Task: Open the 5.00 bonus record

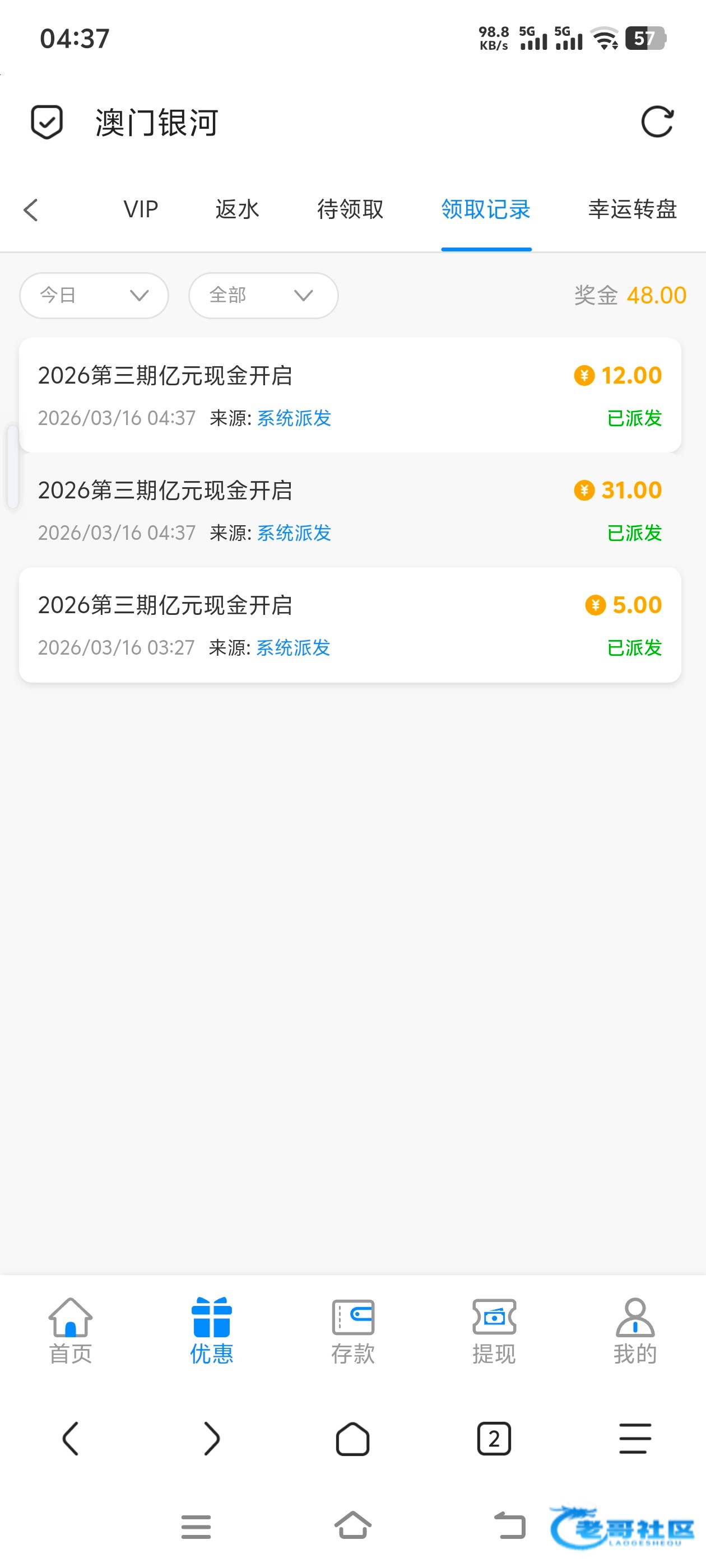Action: coord(350,624)
